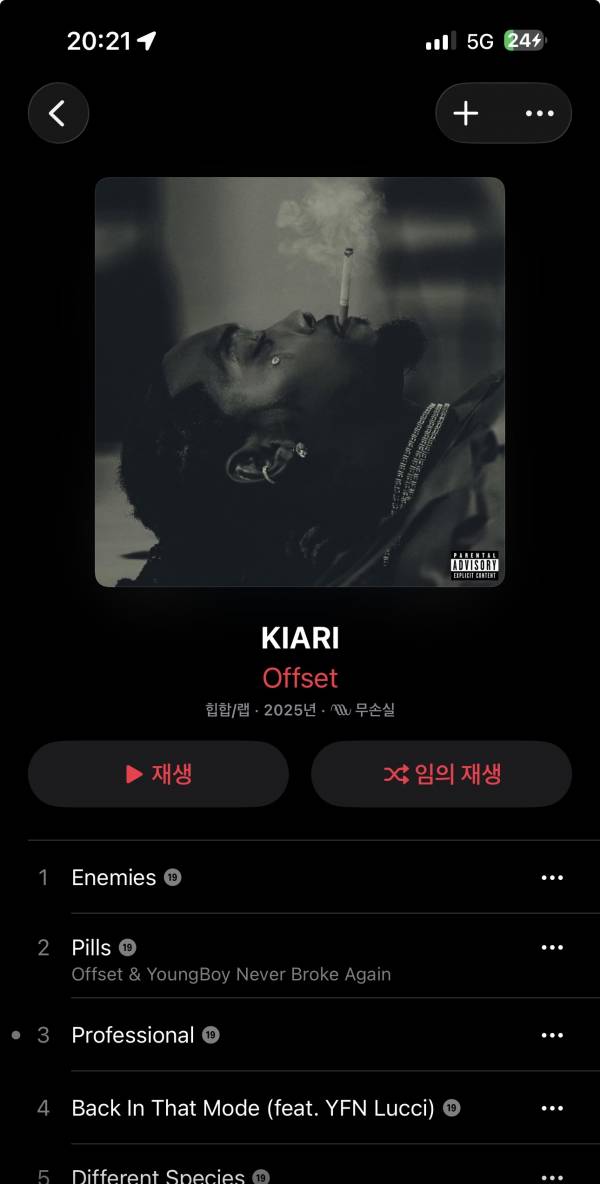Play Back In That Mode feat. YFN Lucci
The width and height of the screenshot is (600, 1184).
pos(253,1108)
